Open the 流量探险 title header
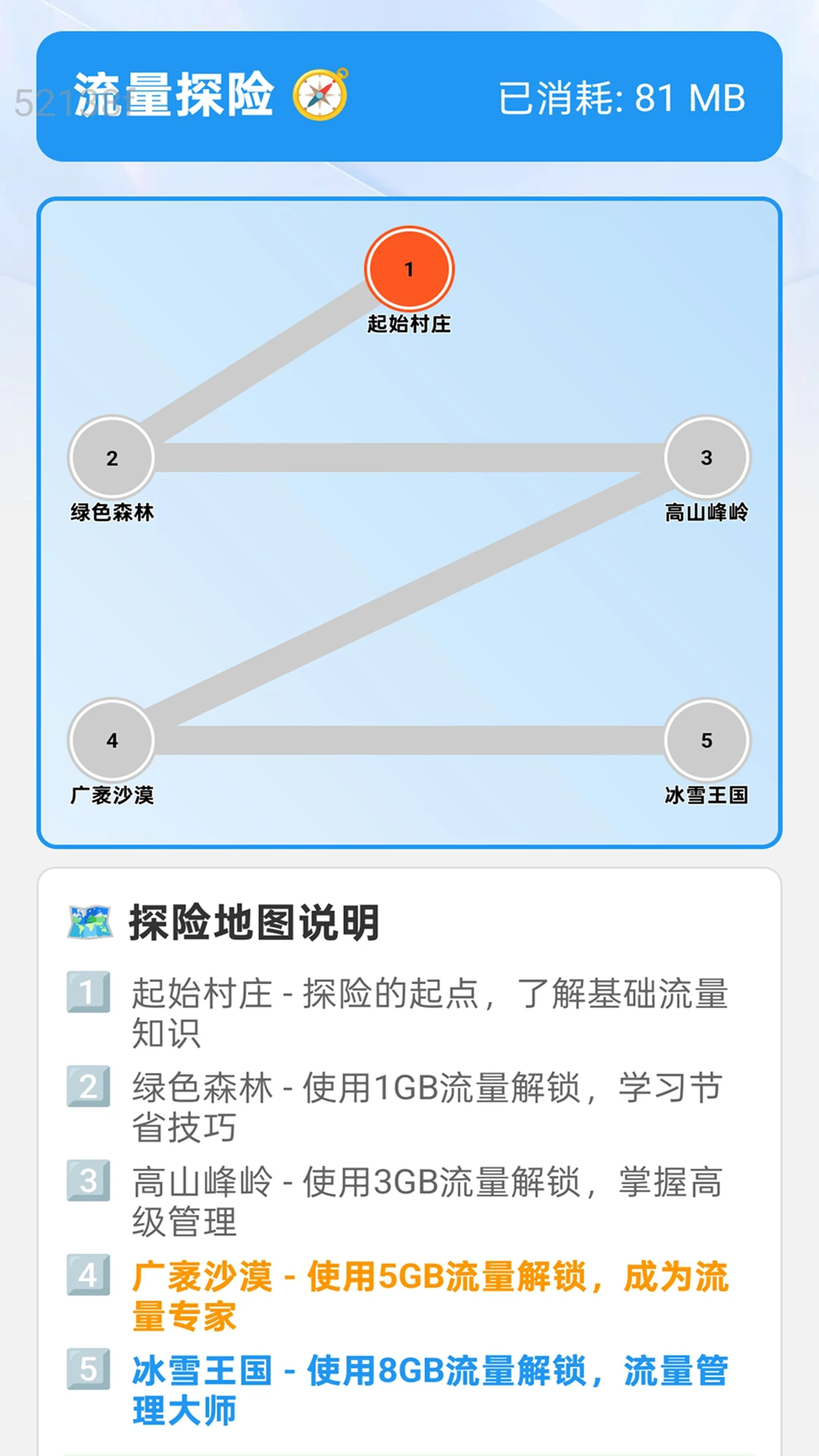This screenshot has width=819, height=1456. pyautogui.click(x=174, y=96)
